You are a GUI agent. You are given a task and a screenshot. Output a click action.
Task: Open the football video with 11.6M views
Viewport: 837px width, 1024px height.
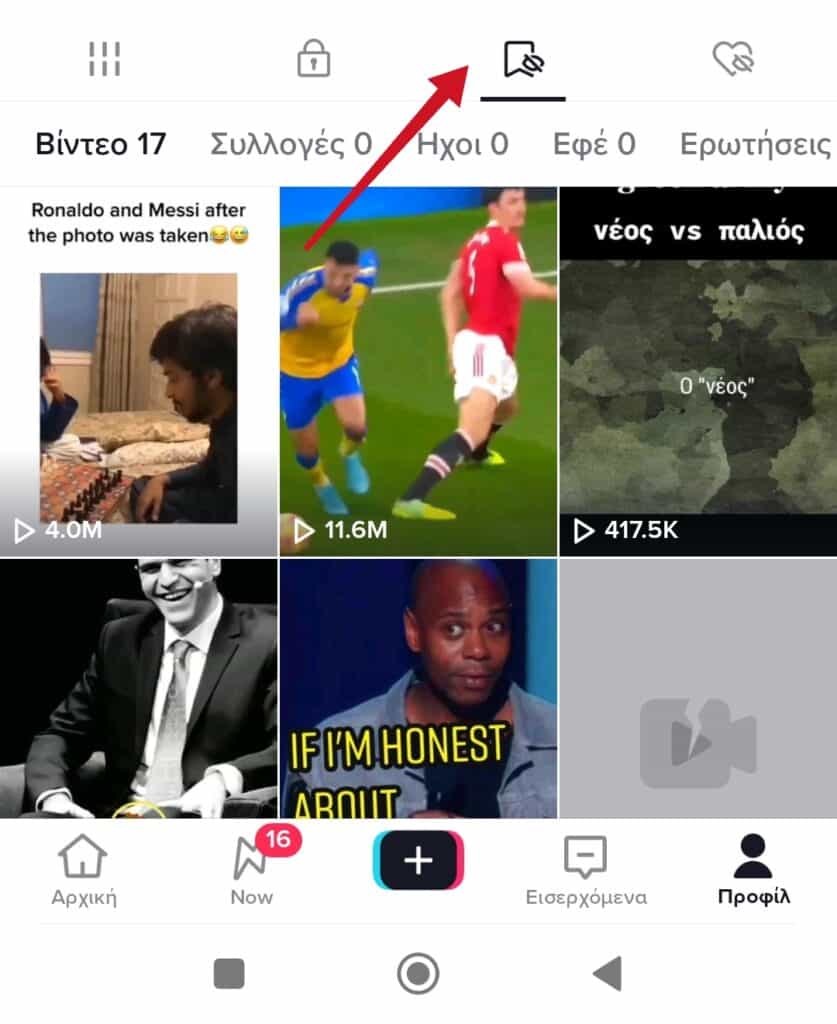[x=418, y=372]
